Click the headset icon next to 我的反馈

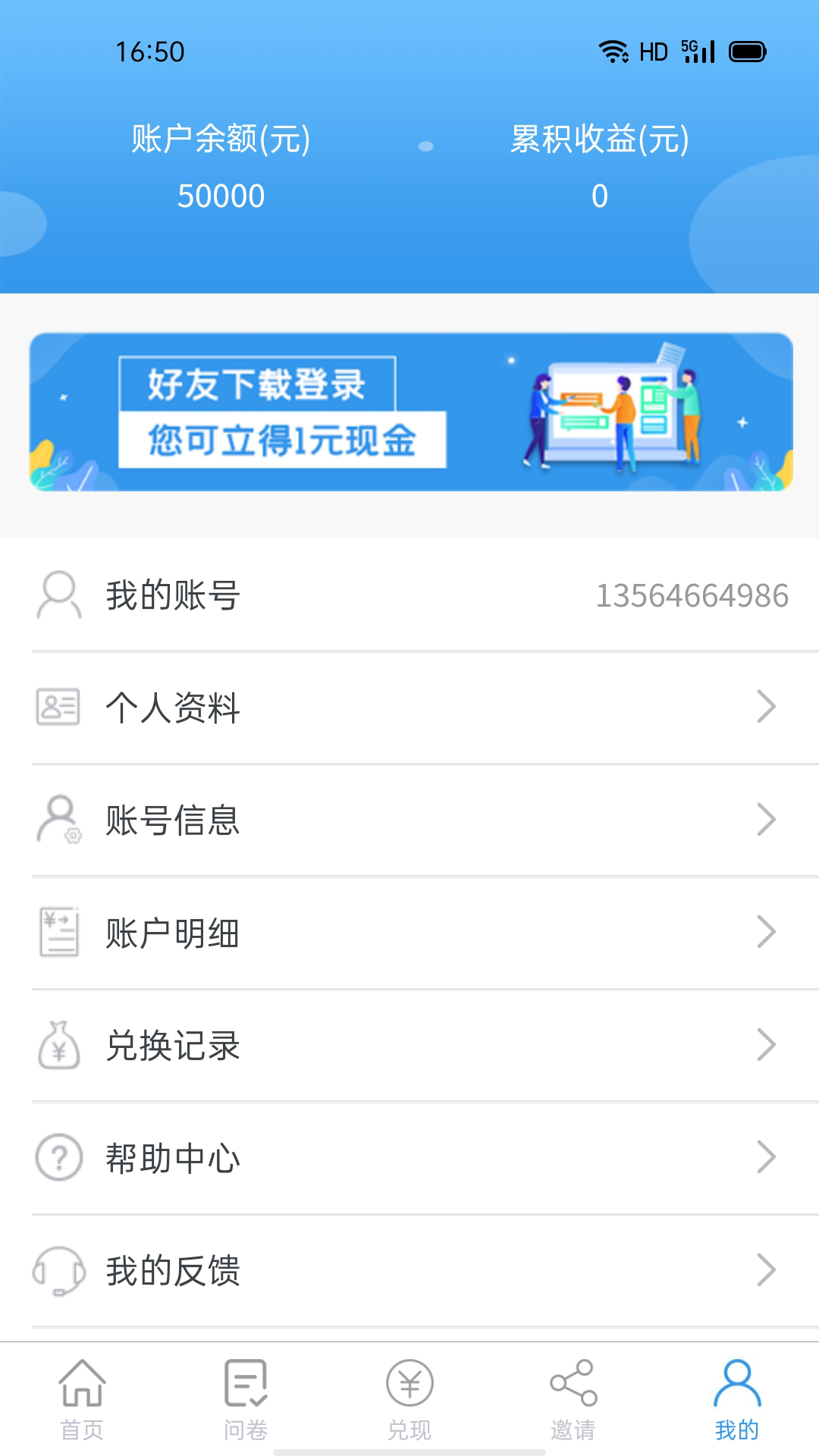tap(59, 1270)
